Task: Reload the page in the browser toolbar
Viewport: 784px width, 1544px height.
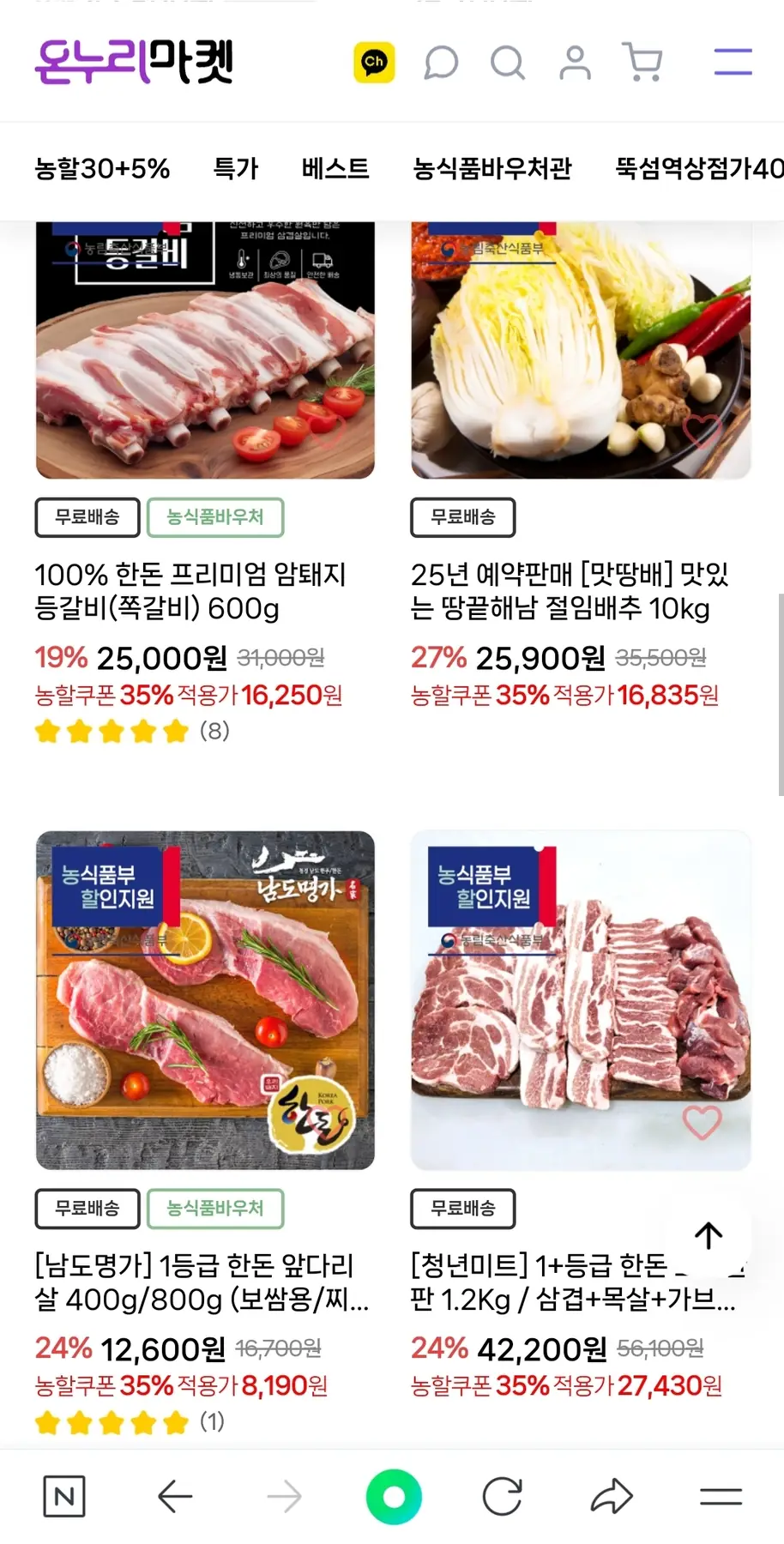Action: tap(503, 1497)
